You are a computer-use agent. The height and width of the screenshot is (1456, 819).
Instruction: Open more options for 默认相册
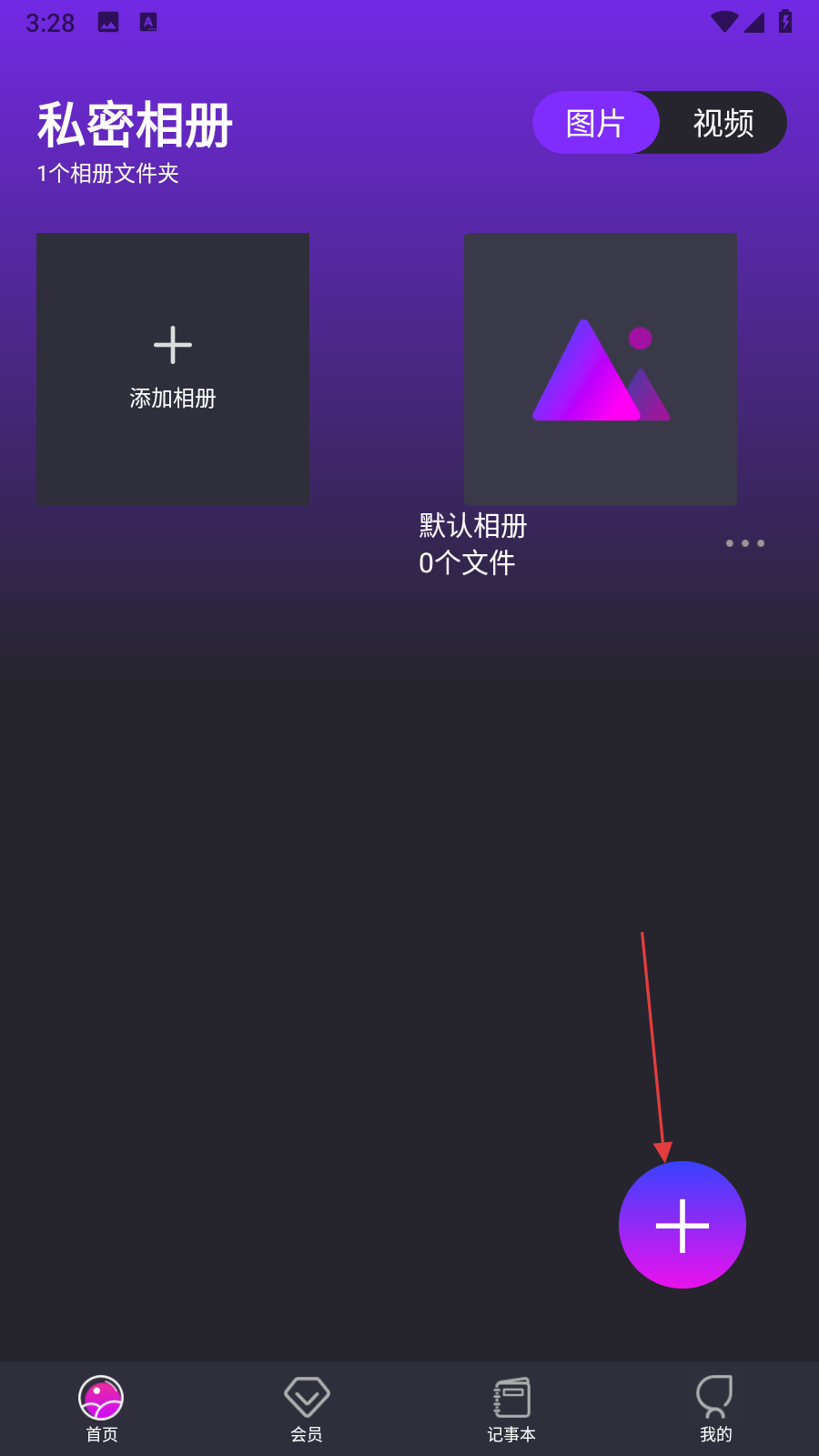744,543
